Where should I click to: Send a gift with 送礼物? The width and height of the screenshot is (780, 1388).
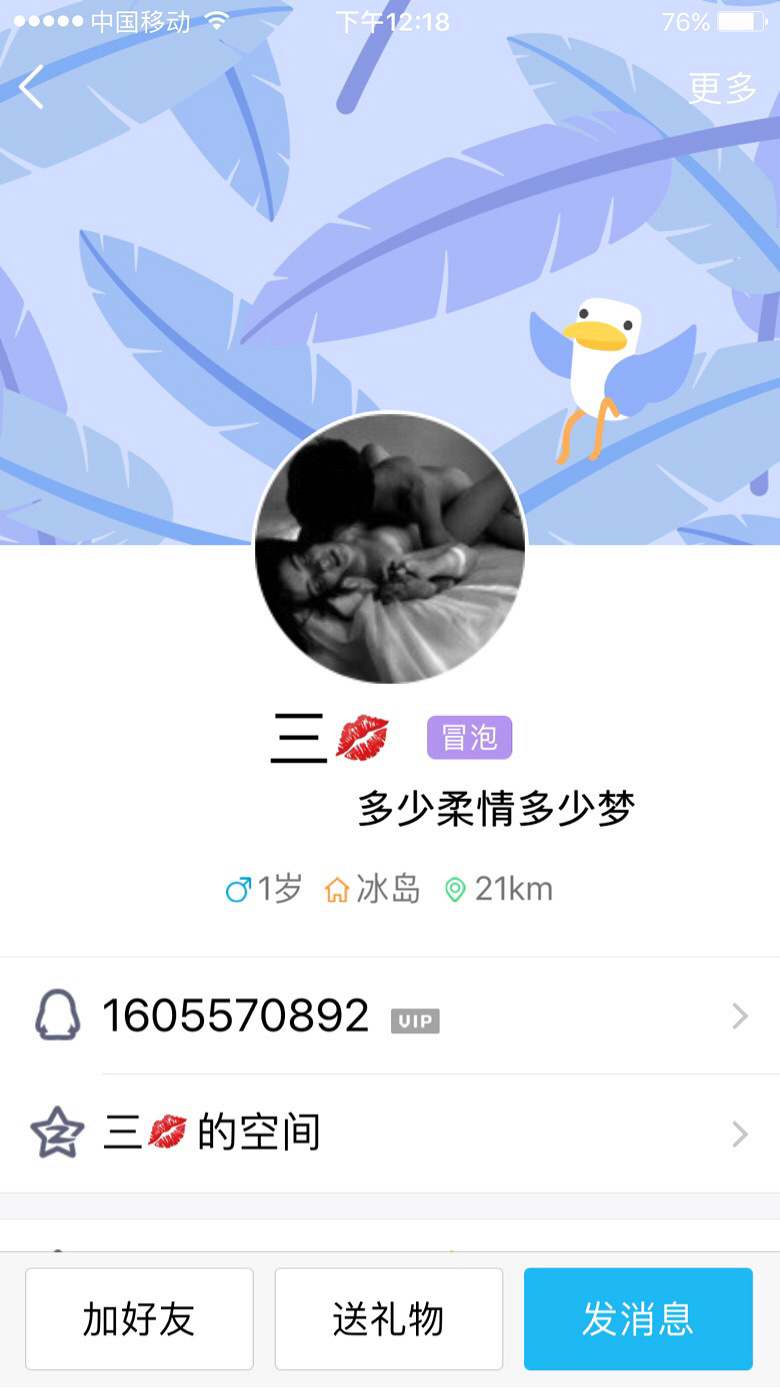pos(389,1319)
